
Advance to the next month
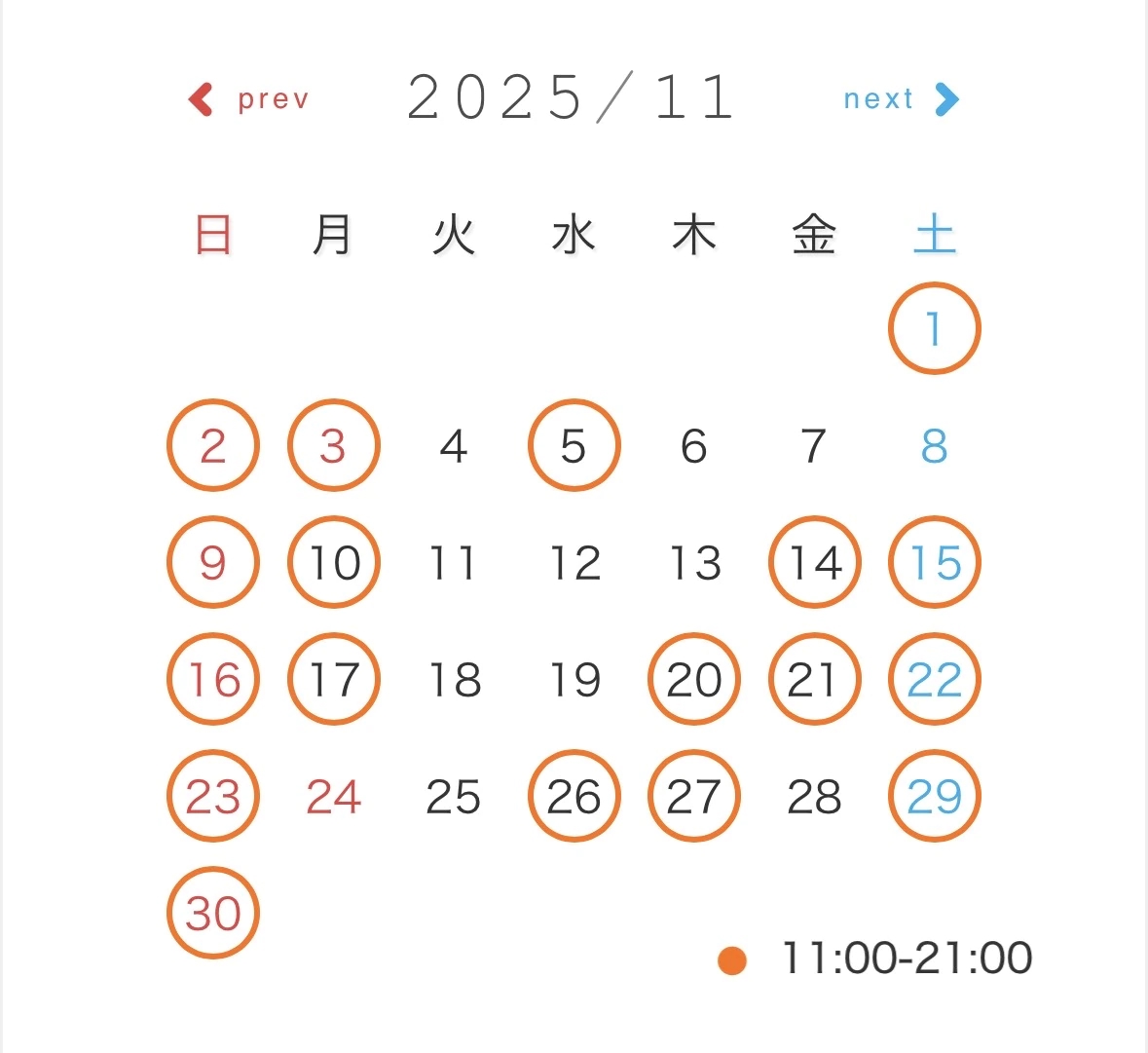901,99
